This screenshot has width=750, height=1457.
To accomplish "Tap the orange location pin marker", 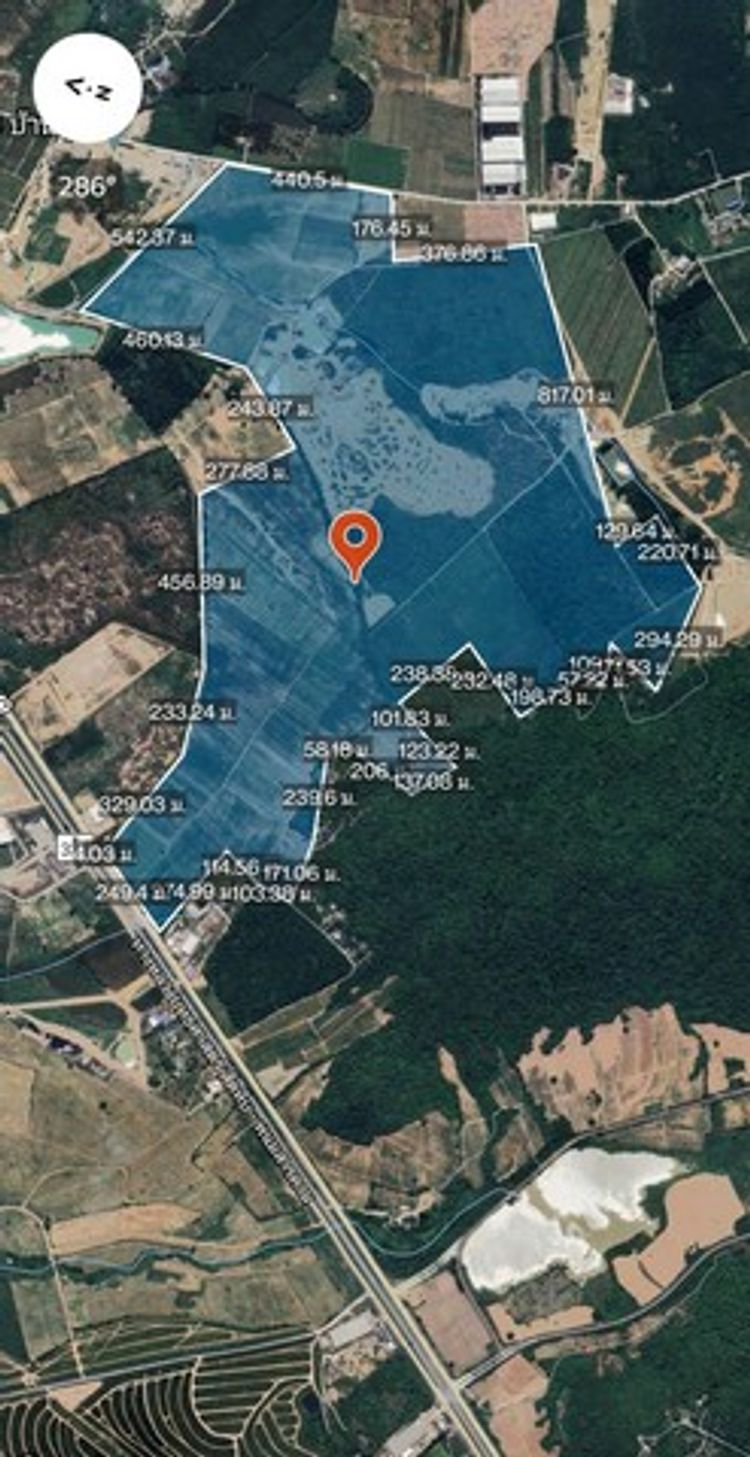I will tap(355, 541).
